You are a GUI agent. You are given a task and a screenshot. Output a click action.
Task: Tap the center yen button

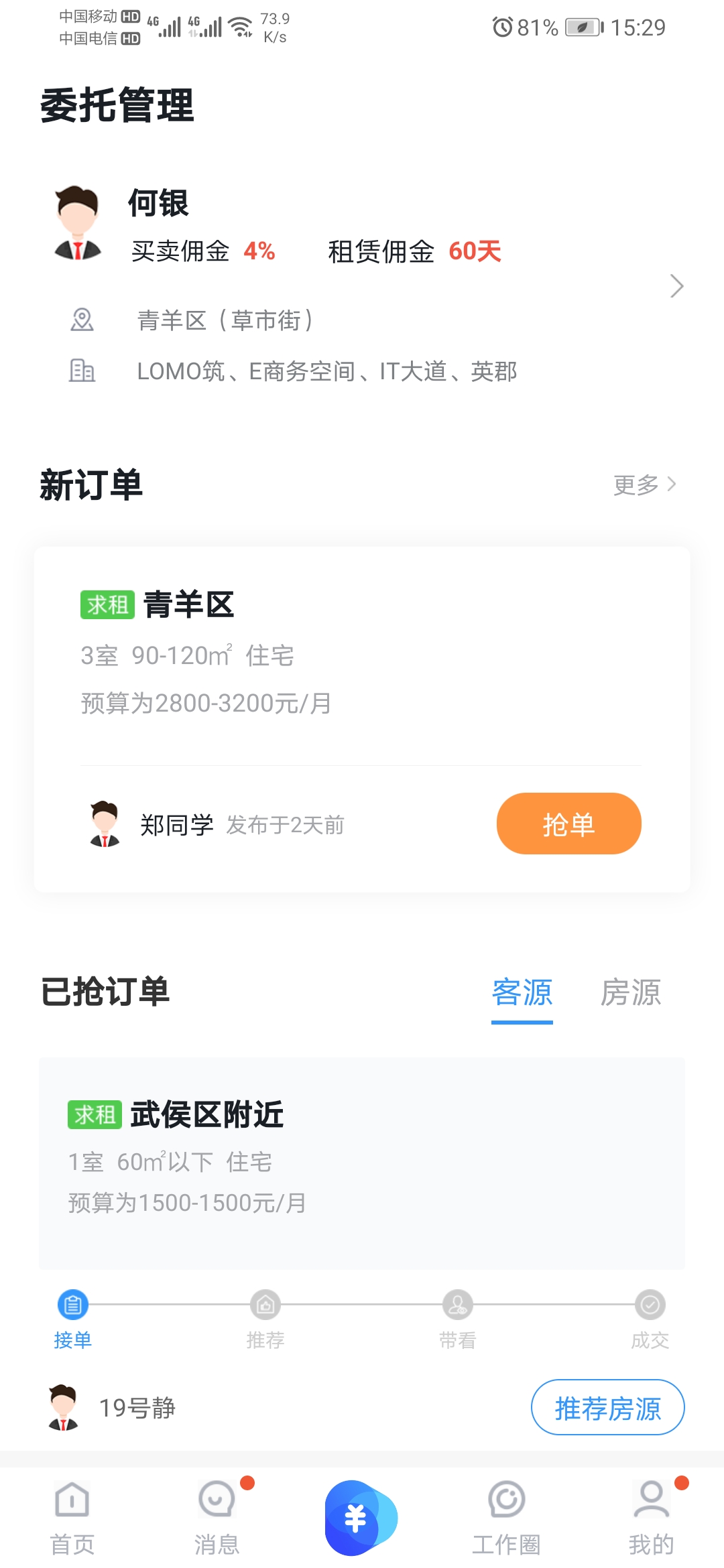coord(361,1518)
